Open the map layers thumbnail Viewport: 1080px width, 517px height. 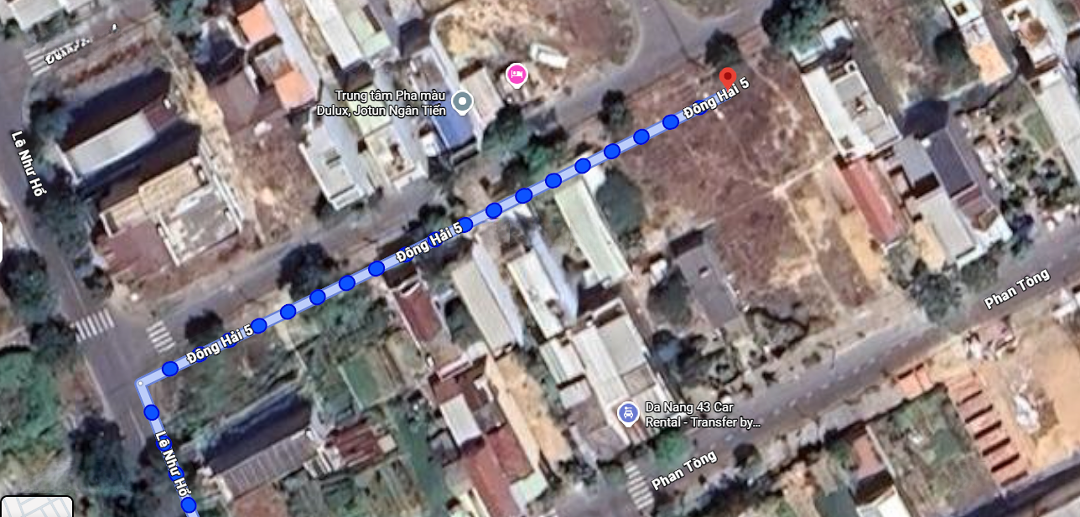[x=36, y=506]
